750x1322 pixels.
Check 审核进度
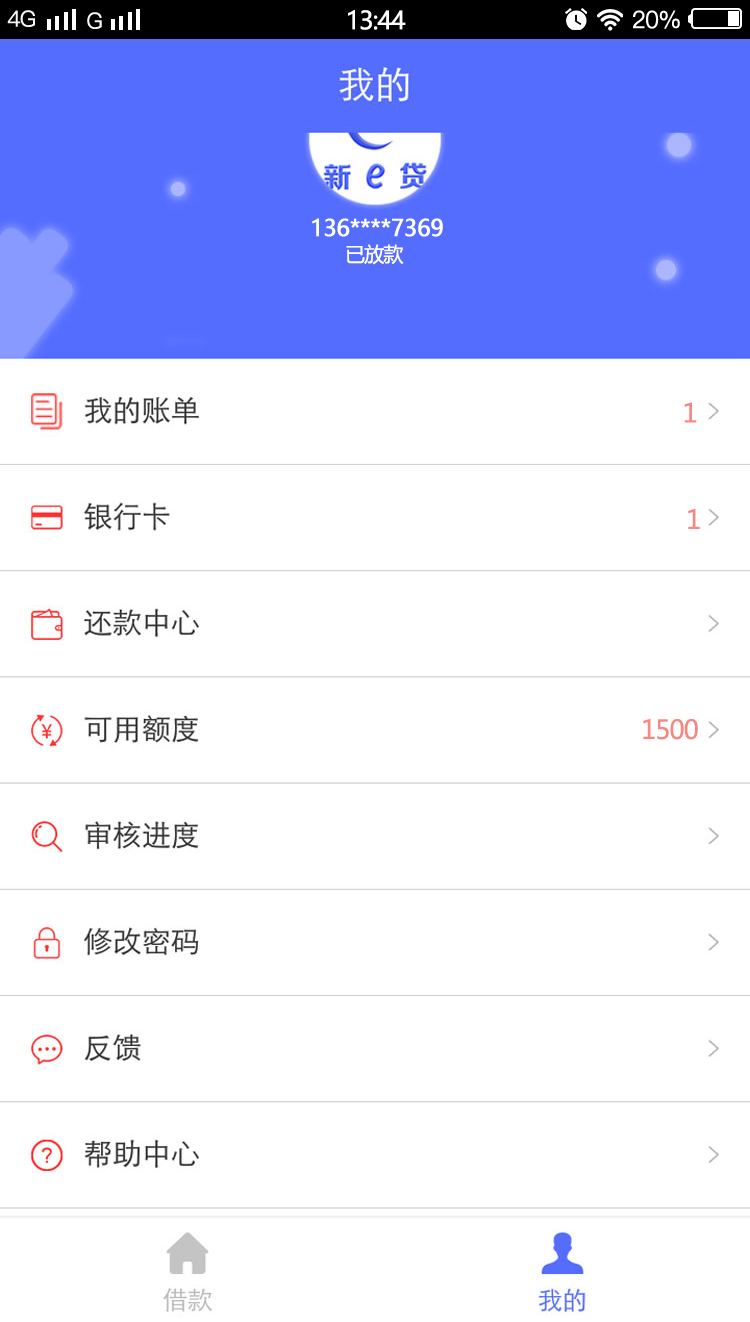(x=375, y=836)
